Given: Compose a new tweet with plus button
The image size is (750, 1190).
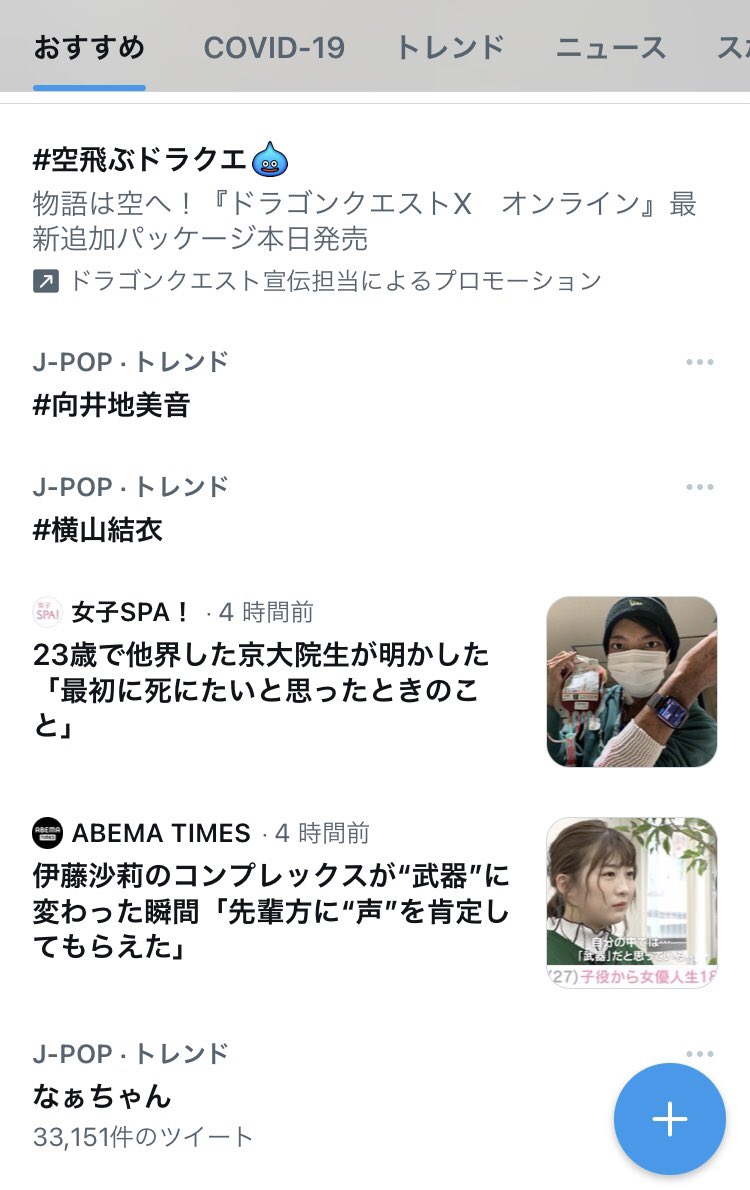Looking at the screenshot, I should (x=670, y=1119).
